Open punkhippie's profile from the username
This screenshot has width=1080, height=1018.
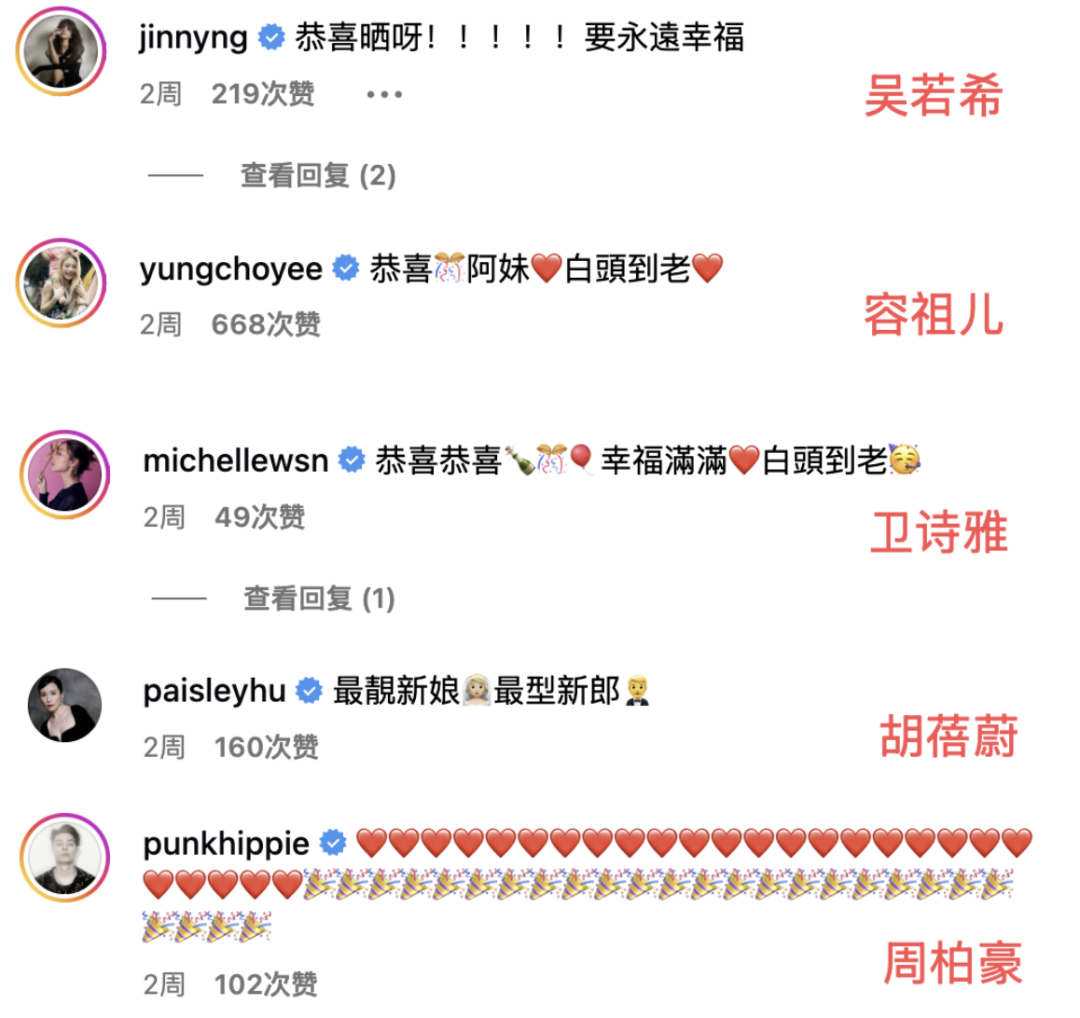point(226,844)
